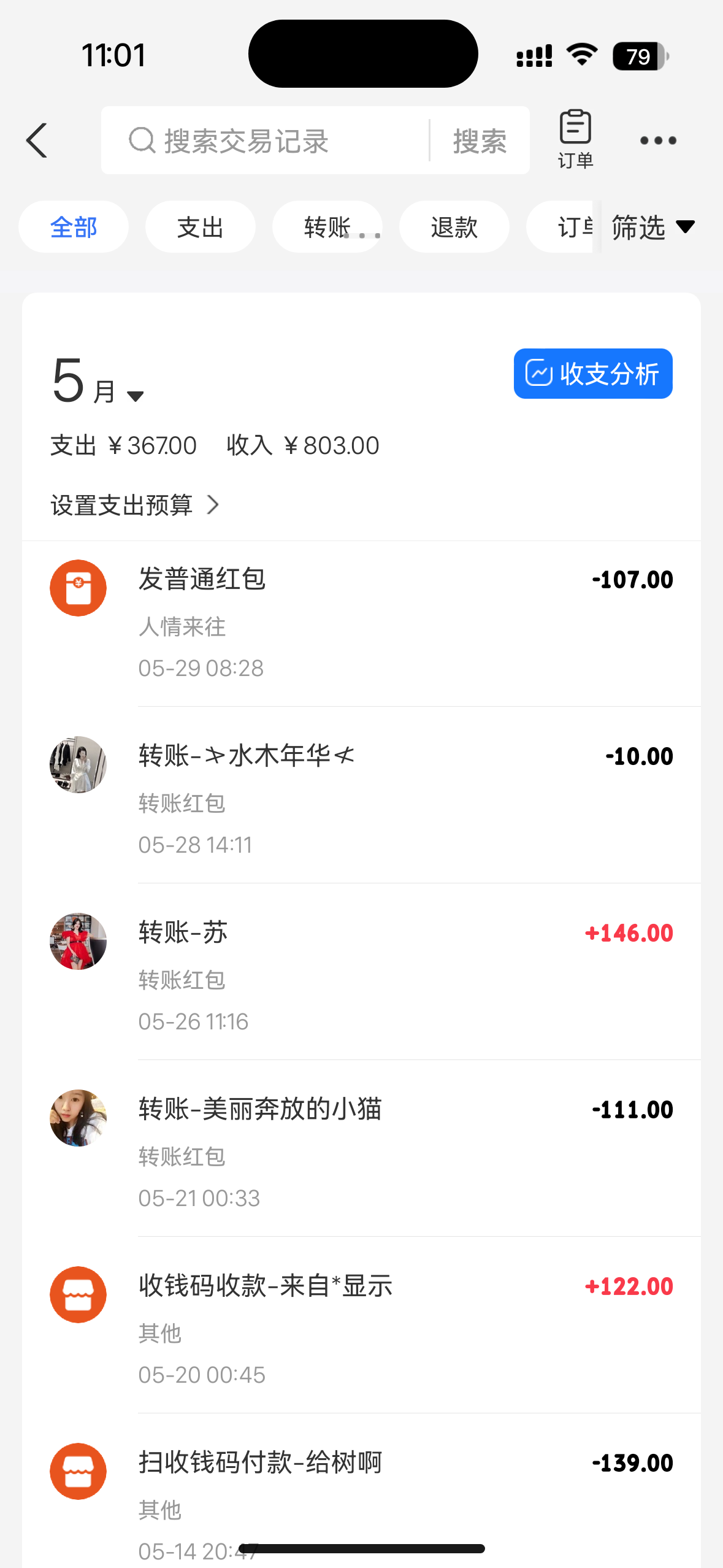Open 设置支出预算 budget settings
This screenshot has width=723, height=1568.
click(x=135, y=505)
